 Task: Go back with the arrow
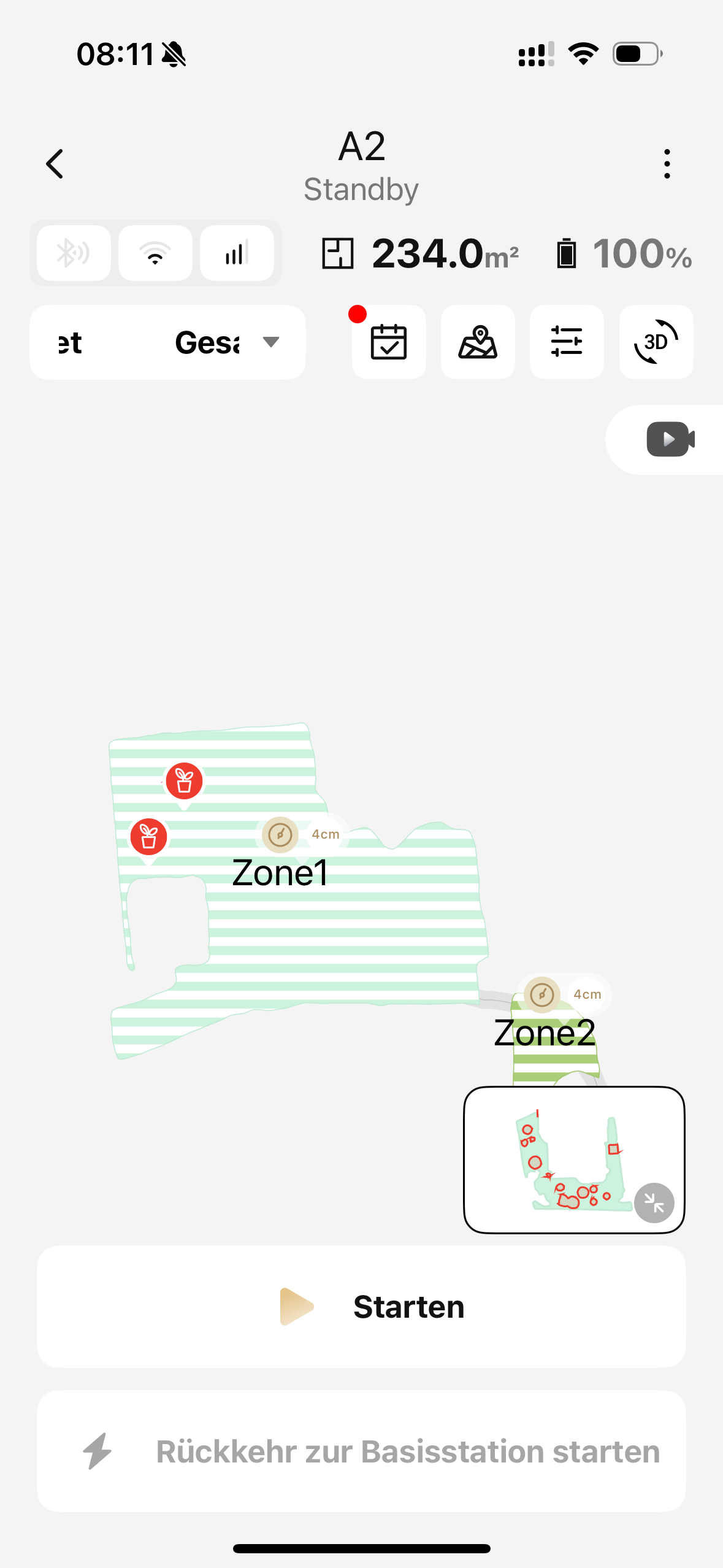coord(55,164)
